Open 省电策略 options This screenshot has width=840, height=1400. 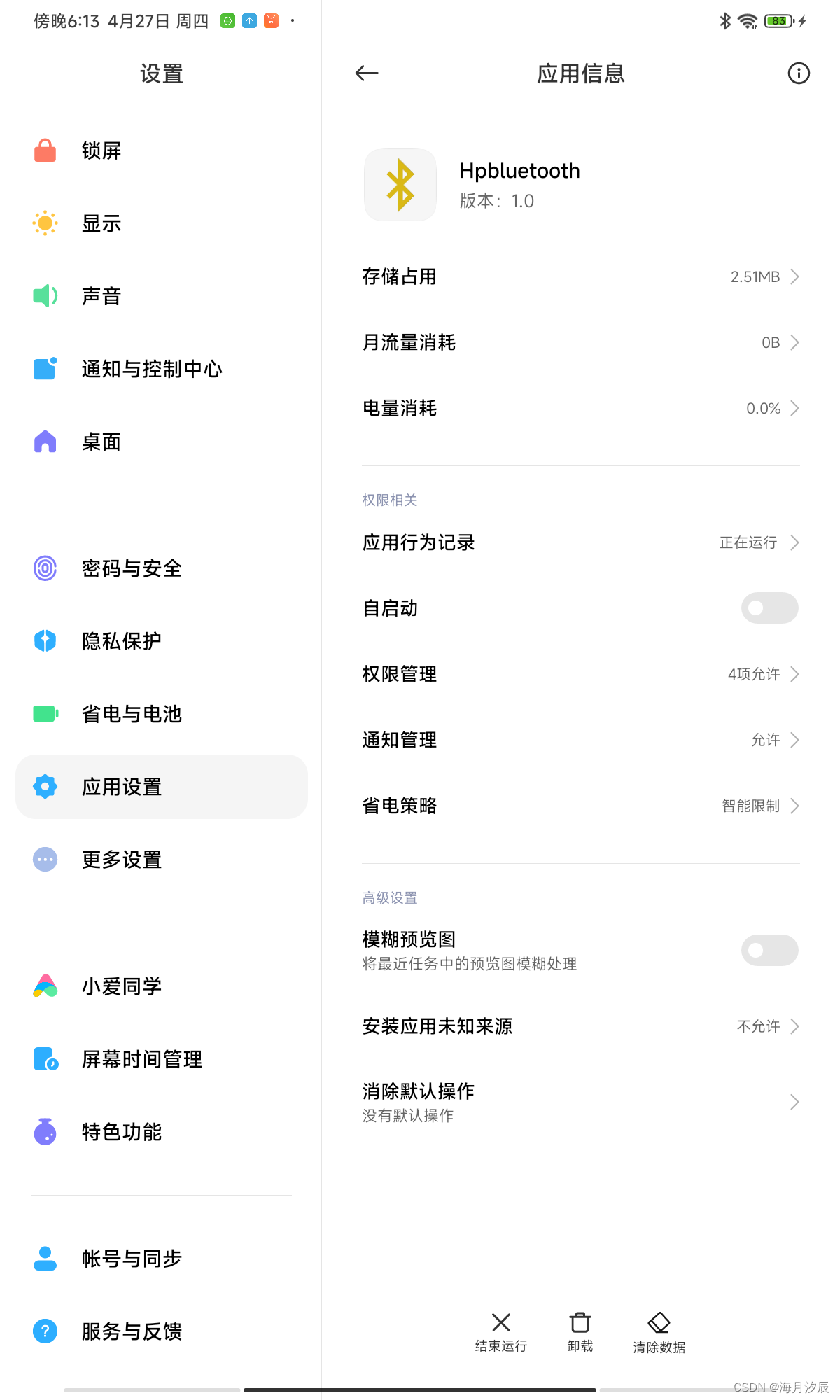[580, 806]
